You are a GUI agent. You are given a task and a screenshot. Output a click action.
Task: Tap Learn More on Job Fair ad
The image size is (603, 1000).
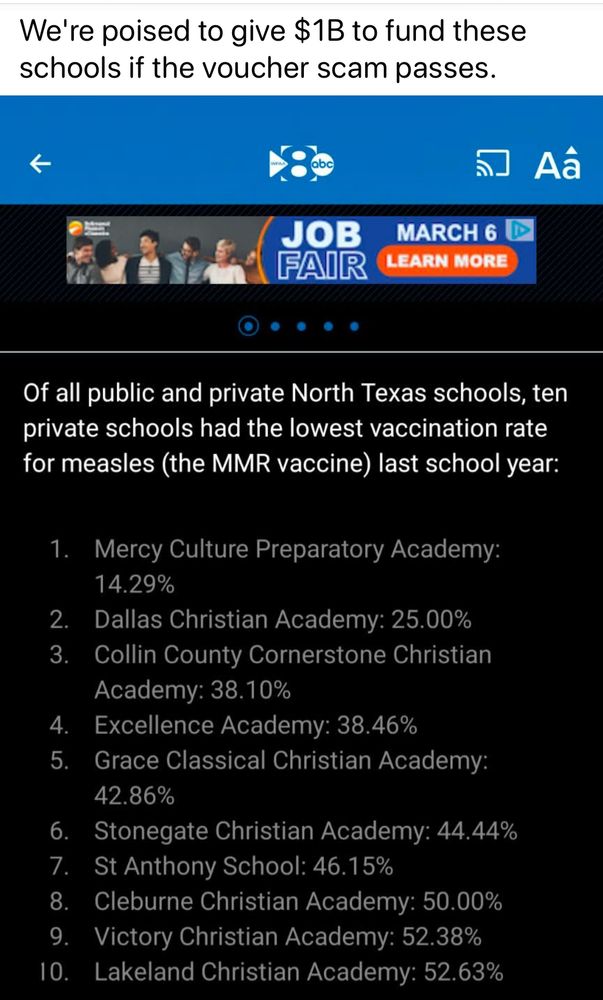tap(447, 262)
